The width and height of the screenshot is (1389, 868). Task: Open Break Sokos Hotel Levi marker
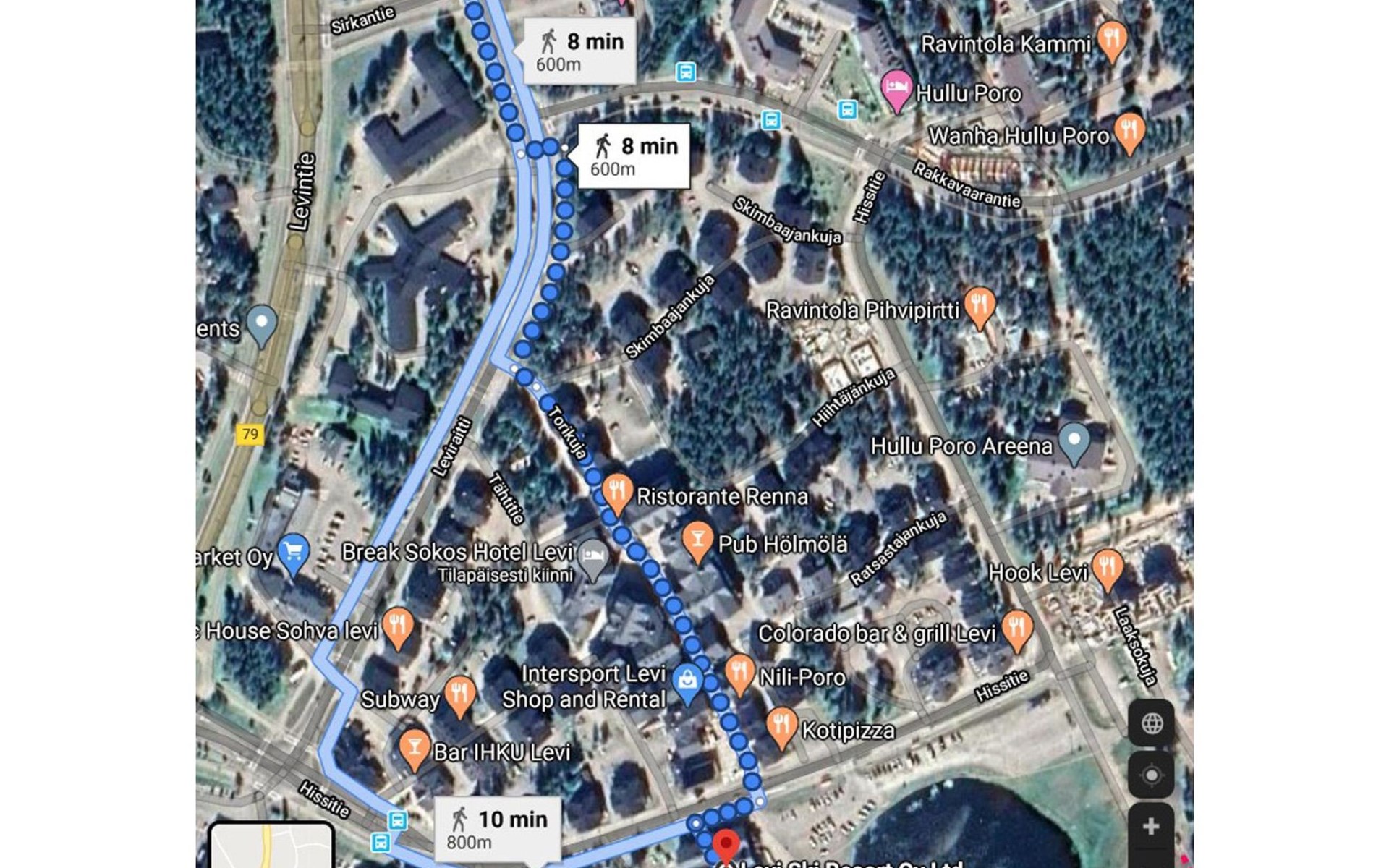point(594,557)
